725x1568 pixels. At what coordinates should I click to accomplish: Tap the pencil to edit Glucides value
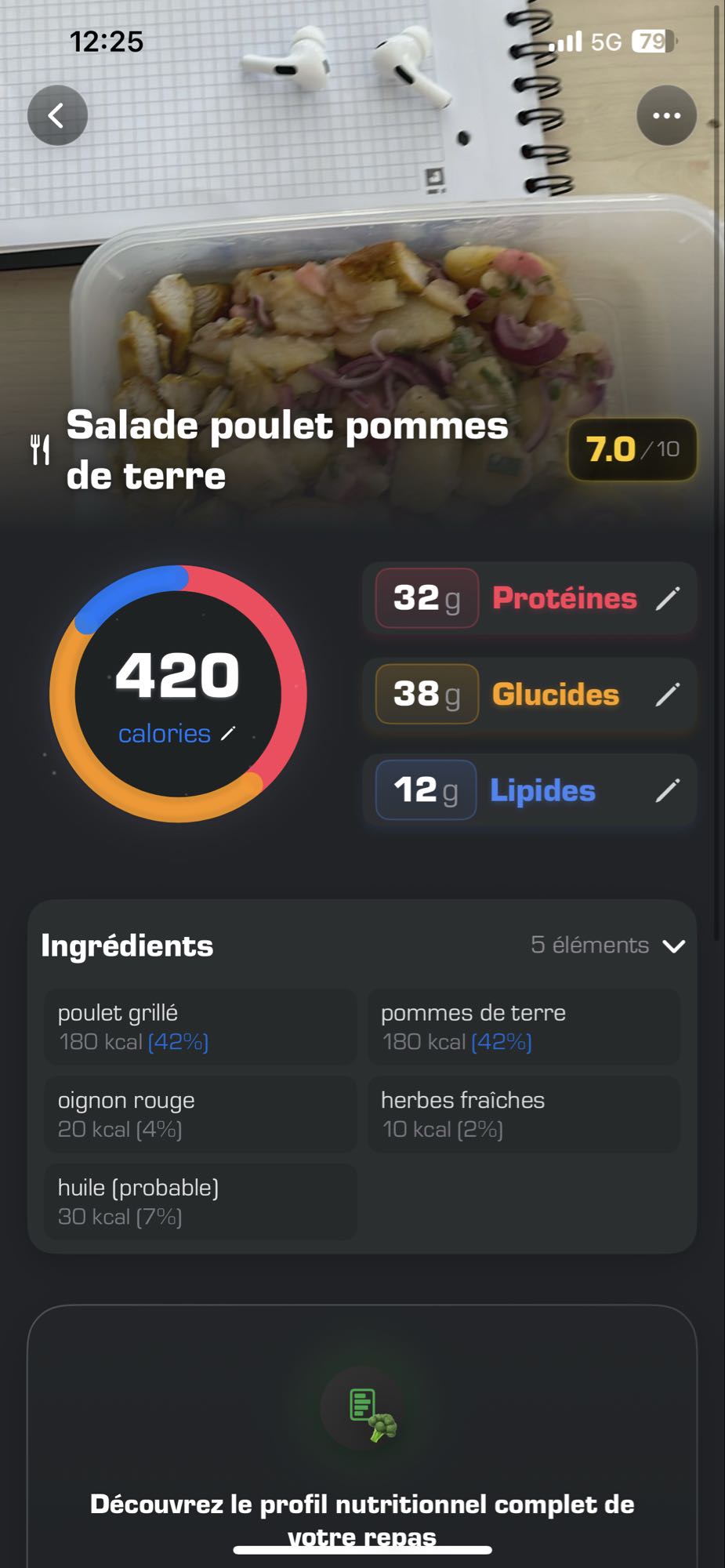pos(669,695)
